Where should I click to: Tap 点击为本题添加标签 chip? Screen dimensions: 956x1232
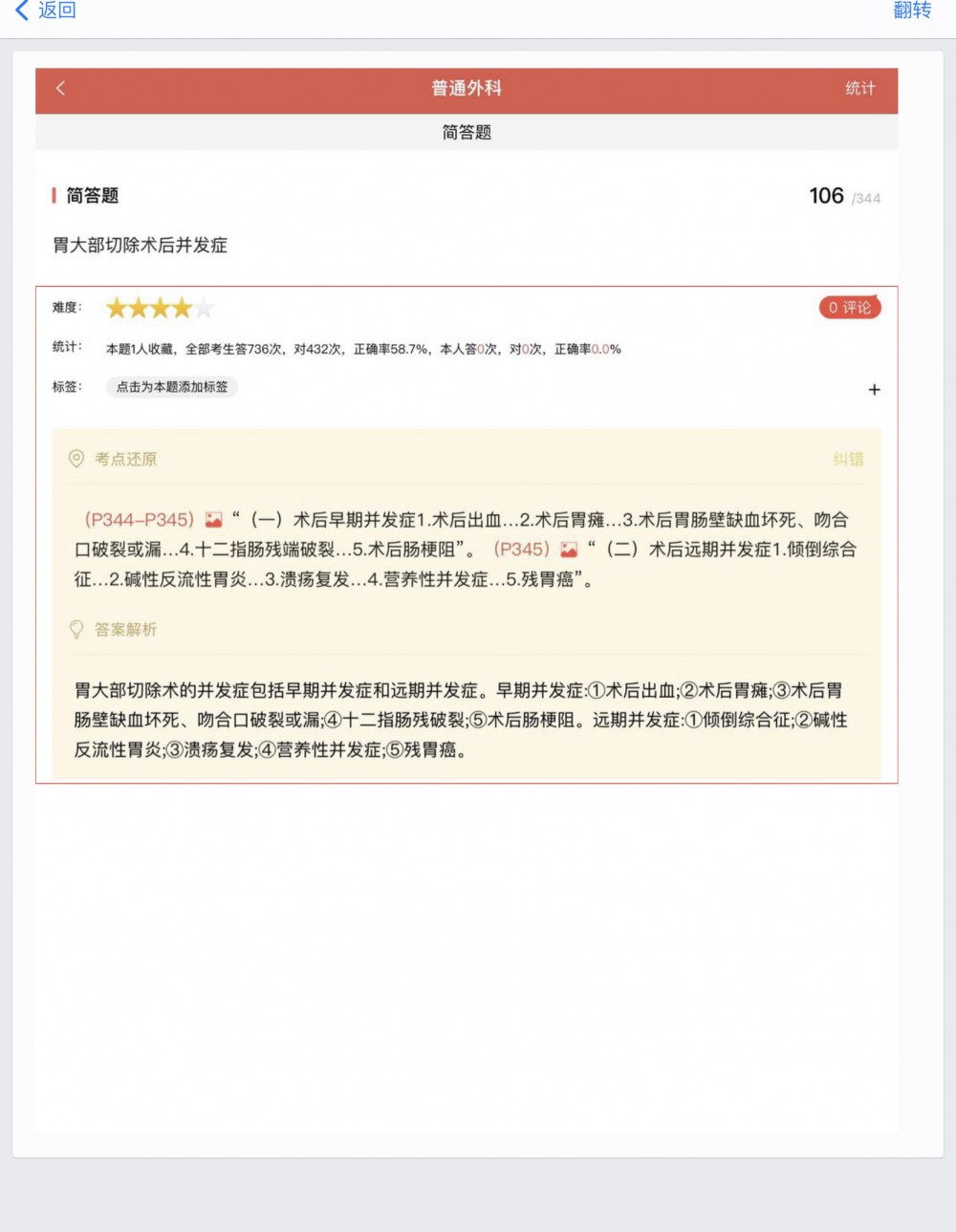point(172,387)
